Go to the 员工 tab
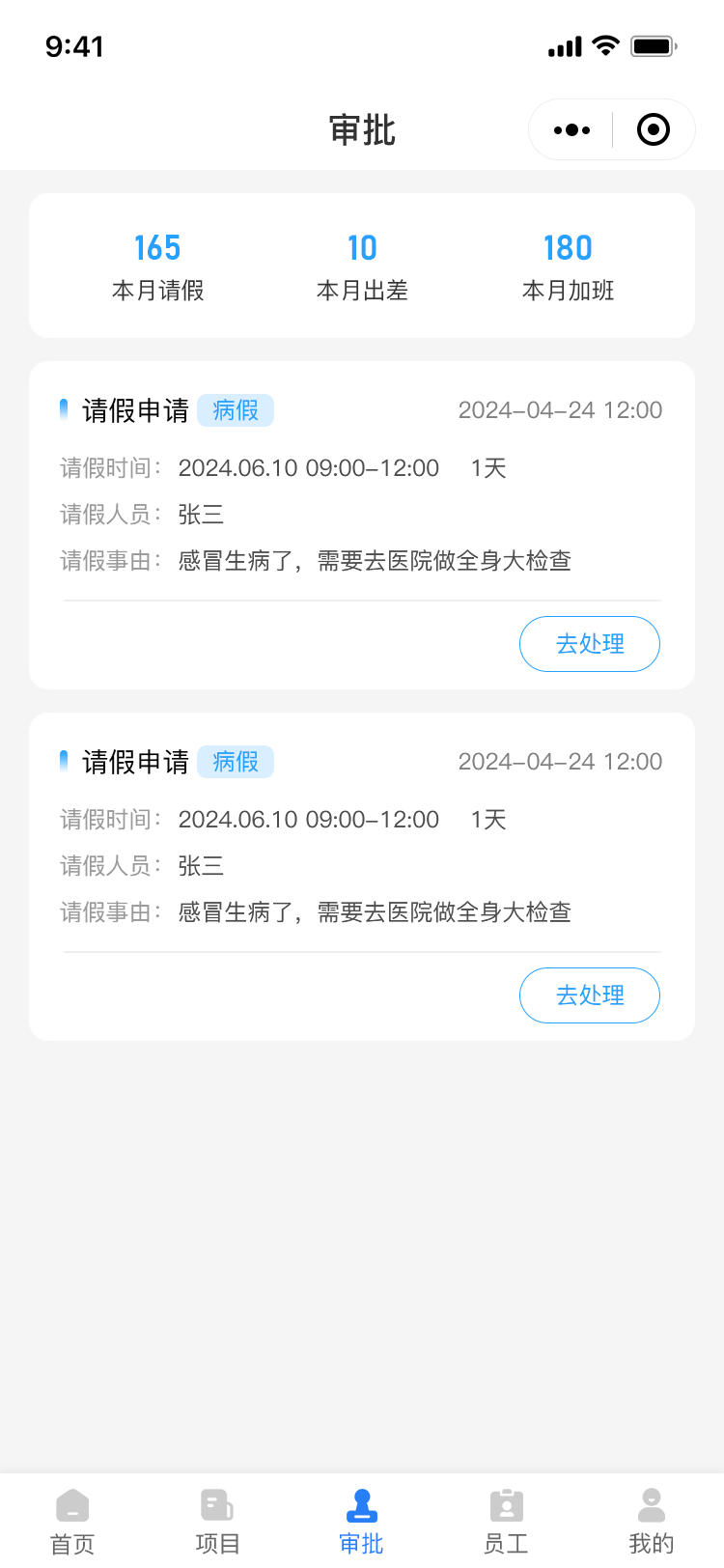Screen dimensions: 724x1568 tap(507, 1521)
